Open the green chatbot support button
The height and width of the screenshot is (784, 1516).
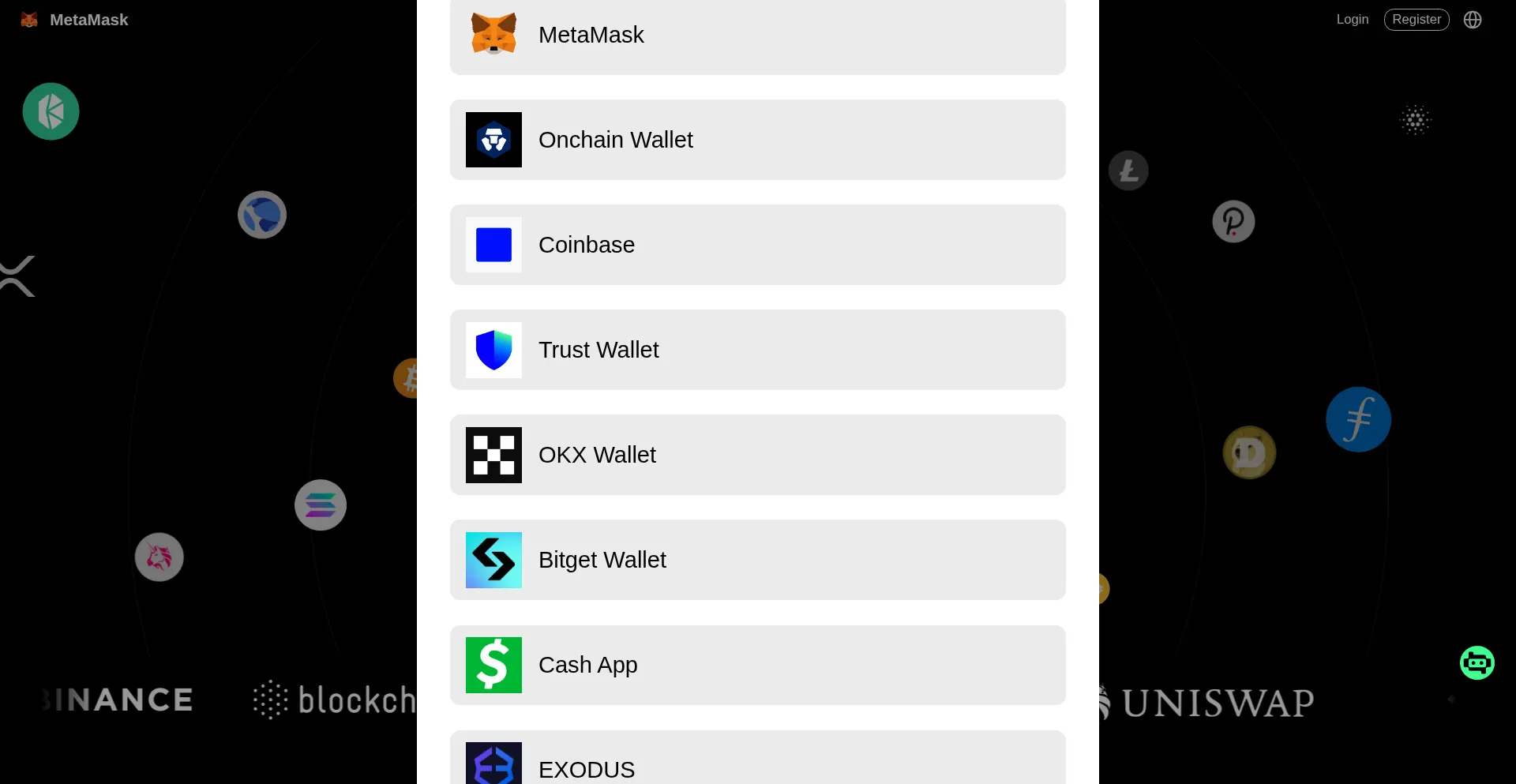[1477, 663]
